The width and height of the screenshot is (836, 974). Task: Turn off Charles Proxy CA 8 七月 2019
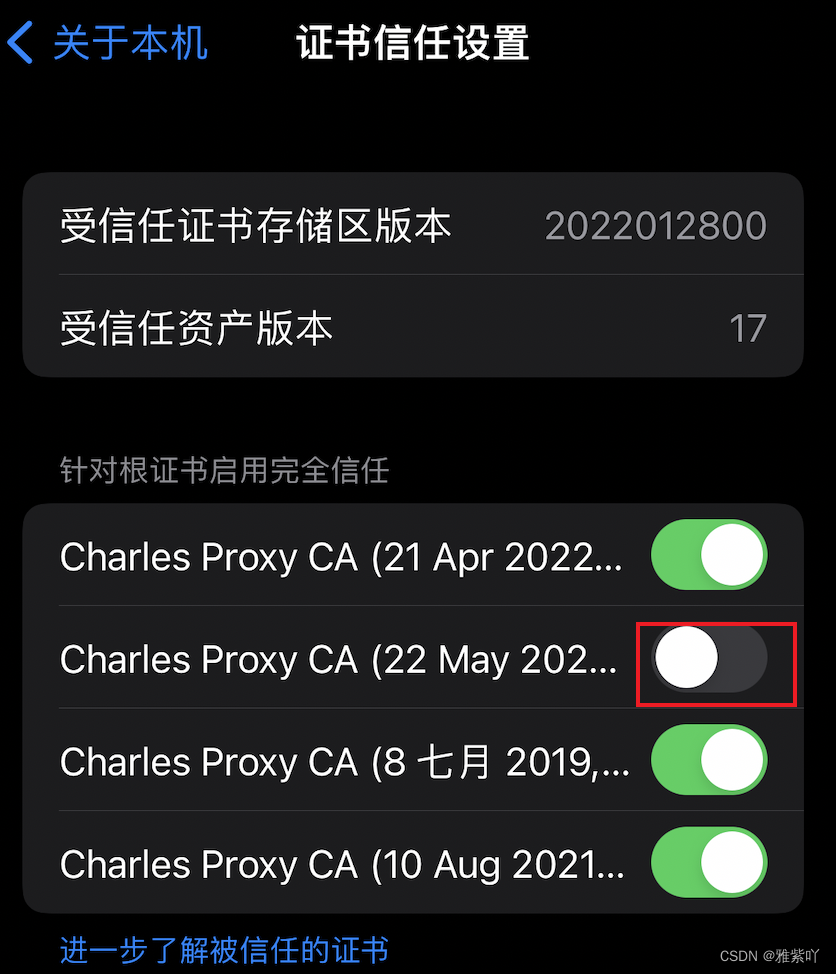click(708, 761)
